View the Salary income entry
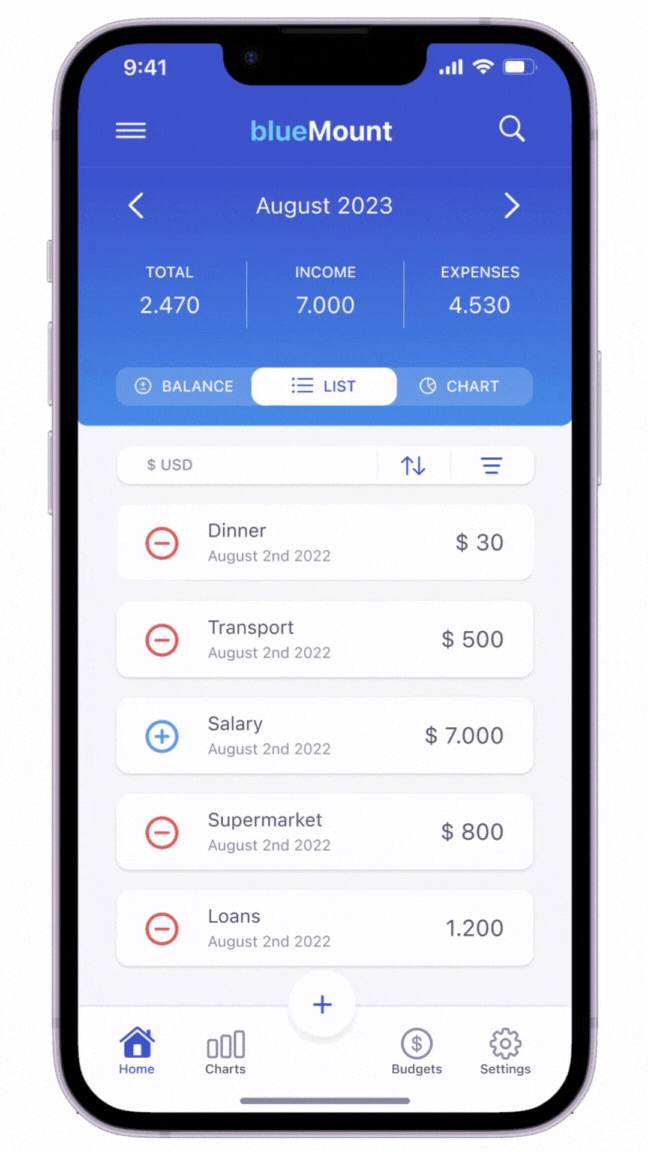648x1152 pixels. click(x=324, y=735)
